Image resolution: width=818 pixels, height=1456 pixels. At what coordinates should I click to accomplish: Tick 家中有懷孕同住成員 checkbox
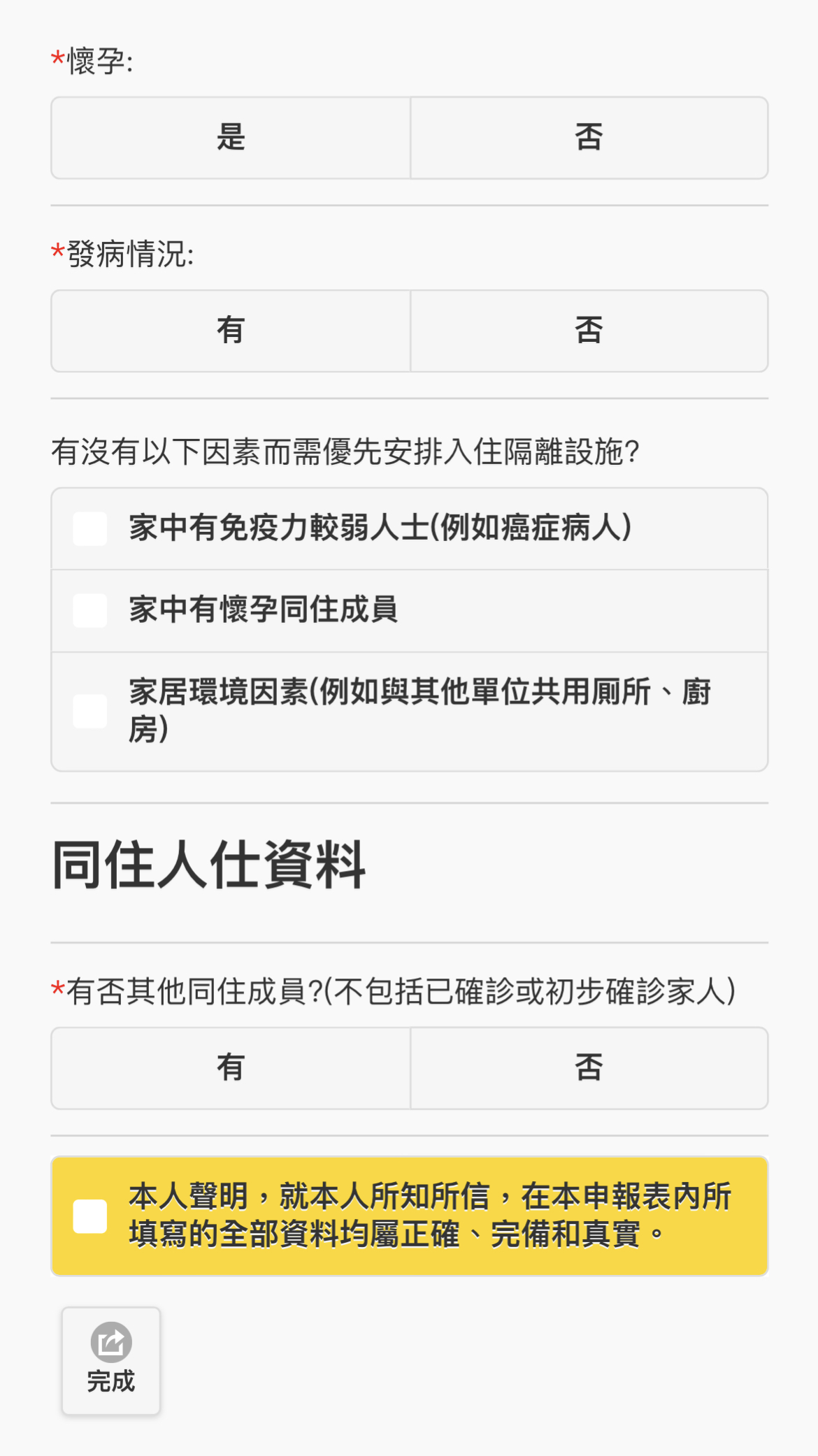pyautogui.click(x=90, y=610)
